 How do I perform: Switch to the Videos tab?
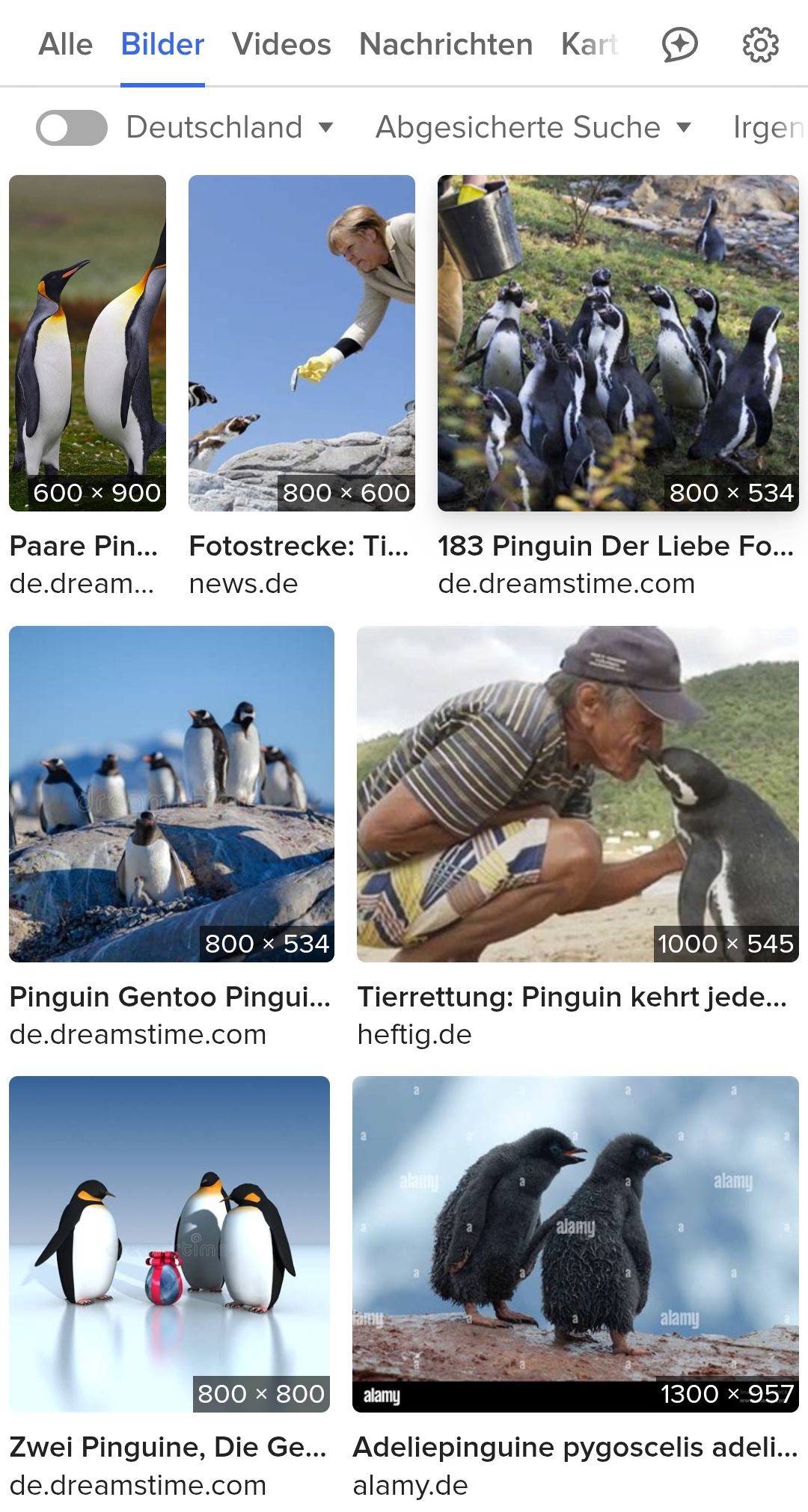(281, 44)
